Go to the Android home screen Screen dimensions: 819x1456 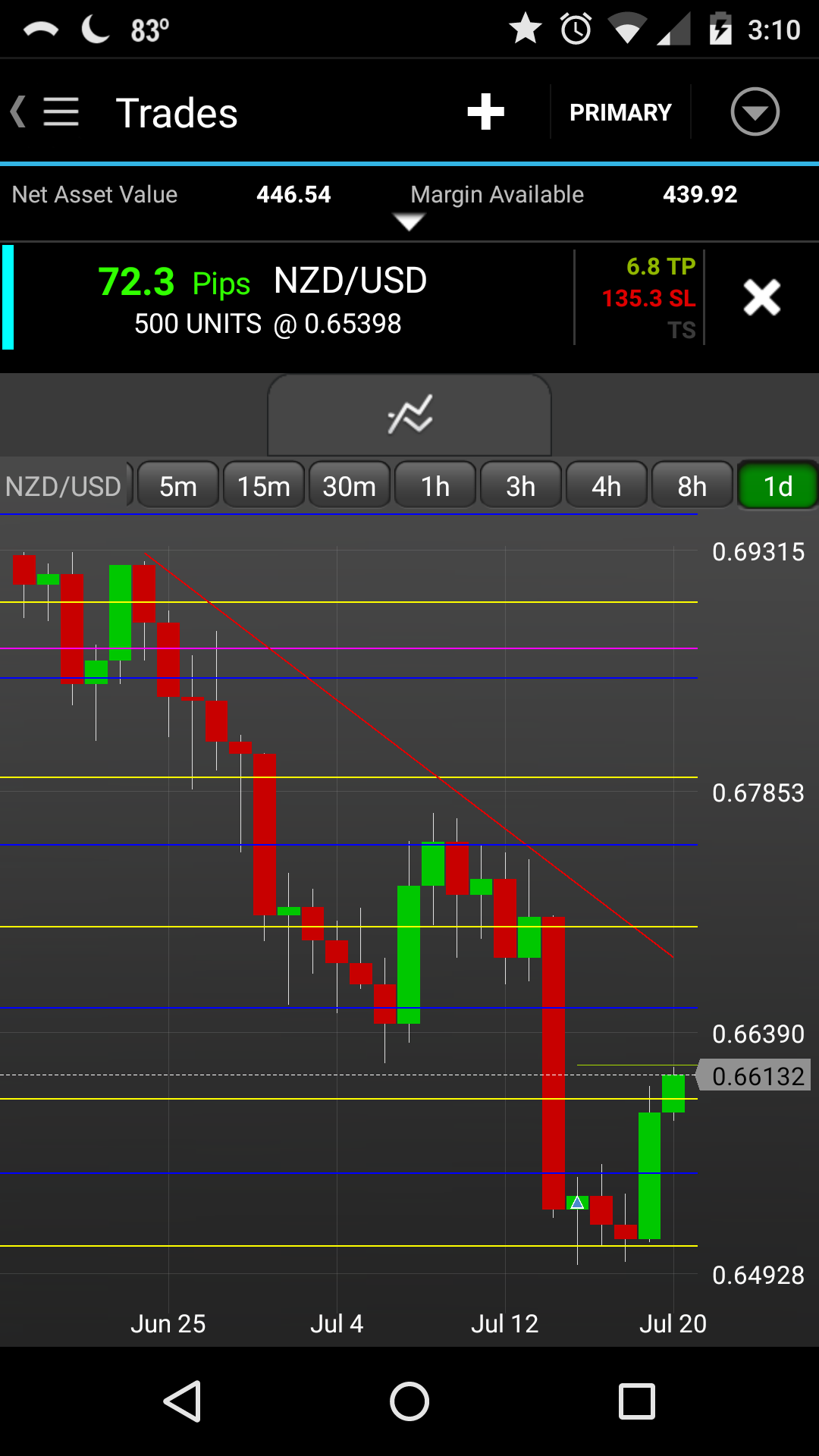point(409,1401)
